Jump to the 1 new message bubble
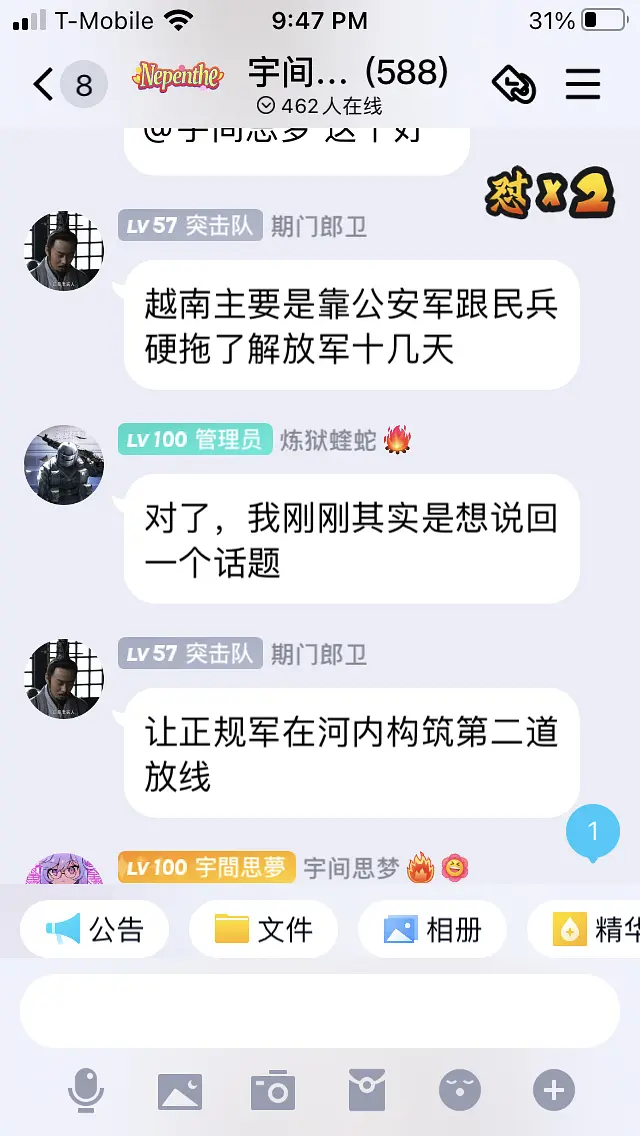Screen dimensions: 640x1136 (x=592, y=832)
